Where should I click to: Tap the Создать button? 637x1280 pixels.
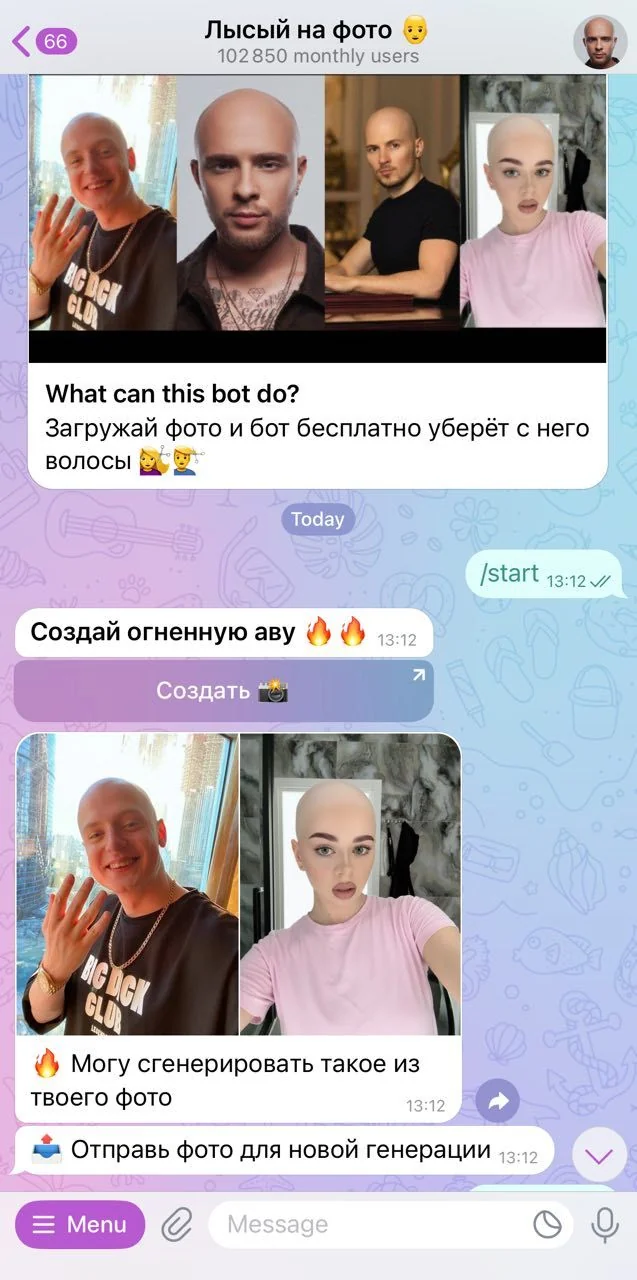click(224, 691)
